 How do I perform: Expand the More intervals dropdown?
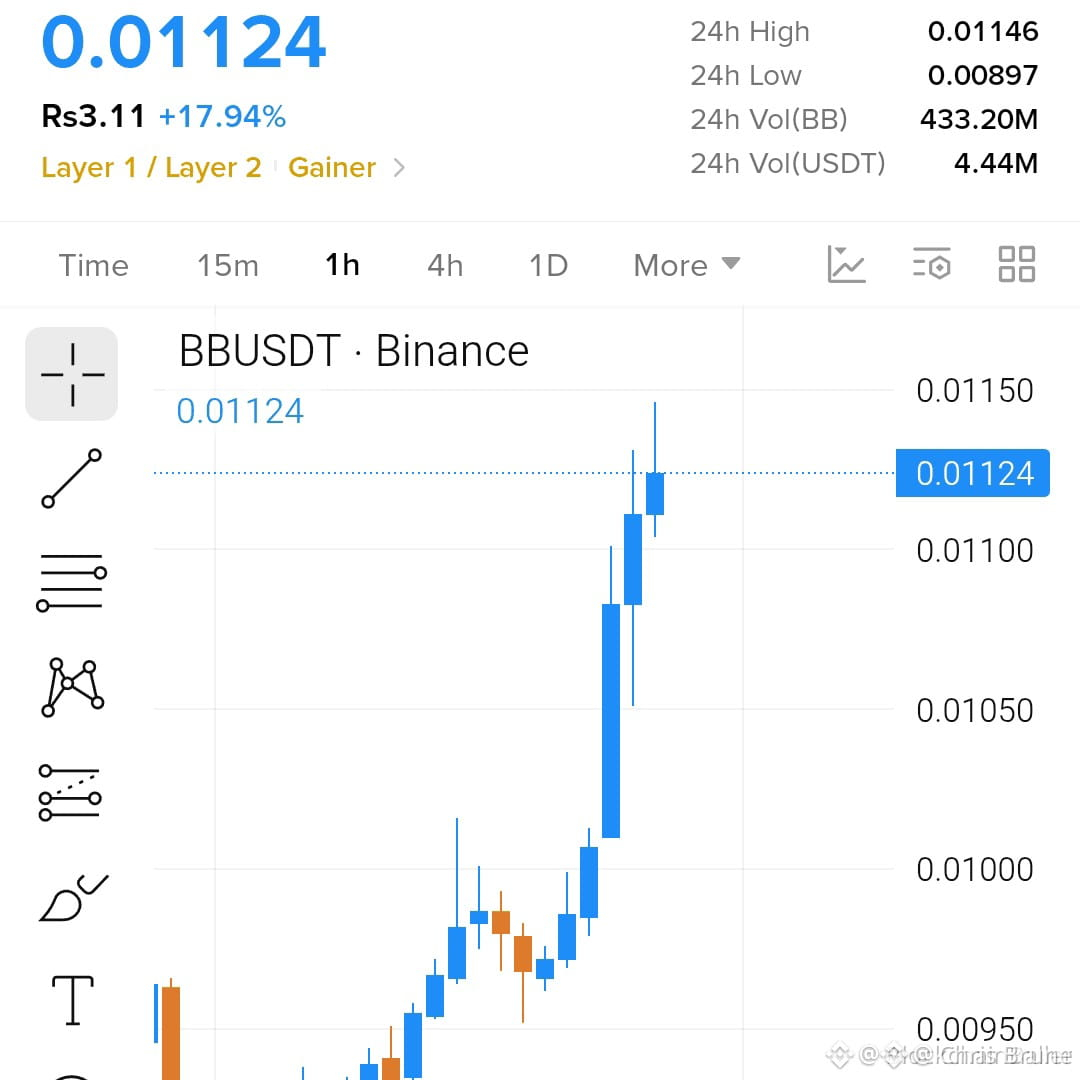687,265
